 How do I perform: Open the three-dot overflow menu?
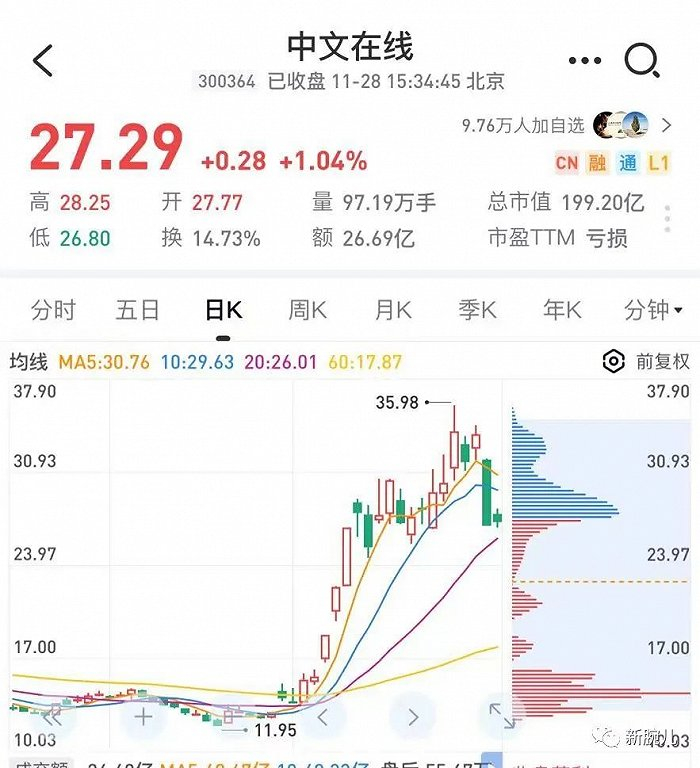tap(584, 61)
